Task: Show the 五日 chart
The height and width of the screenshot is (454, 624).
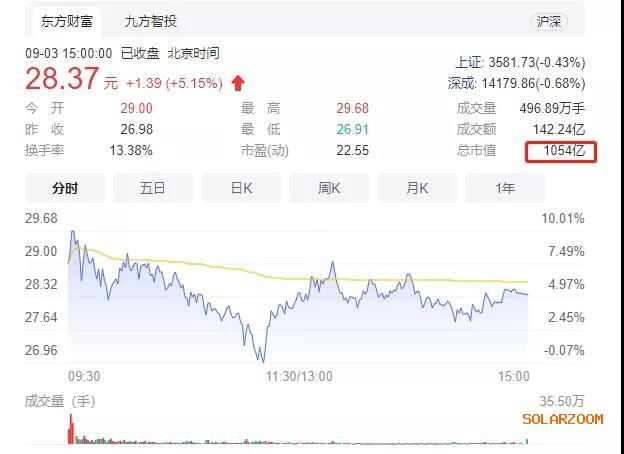Action: (152, 188)
